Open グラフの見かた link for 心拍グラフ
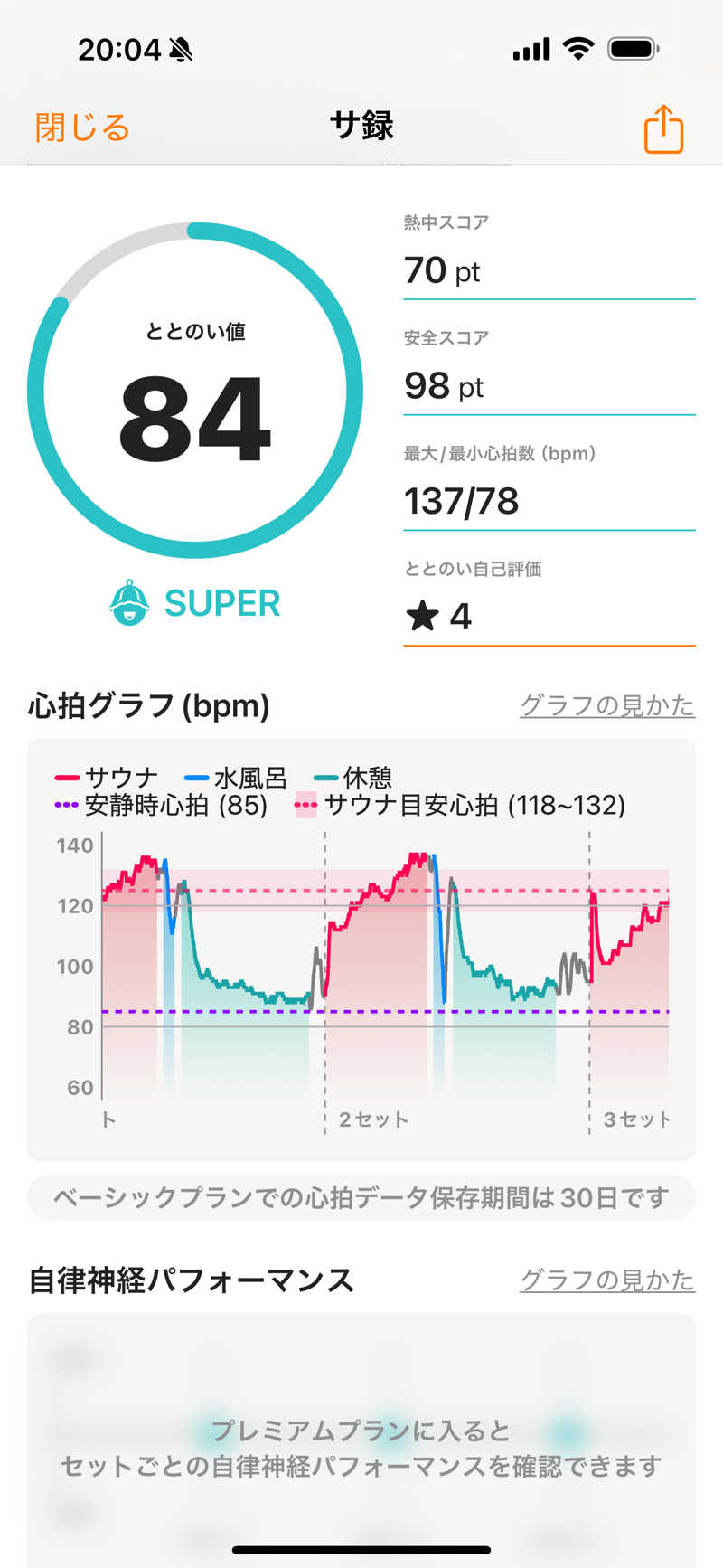Screen dimensions: 723x1568 click(606, 705)
